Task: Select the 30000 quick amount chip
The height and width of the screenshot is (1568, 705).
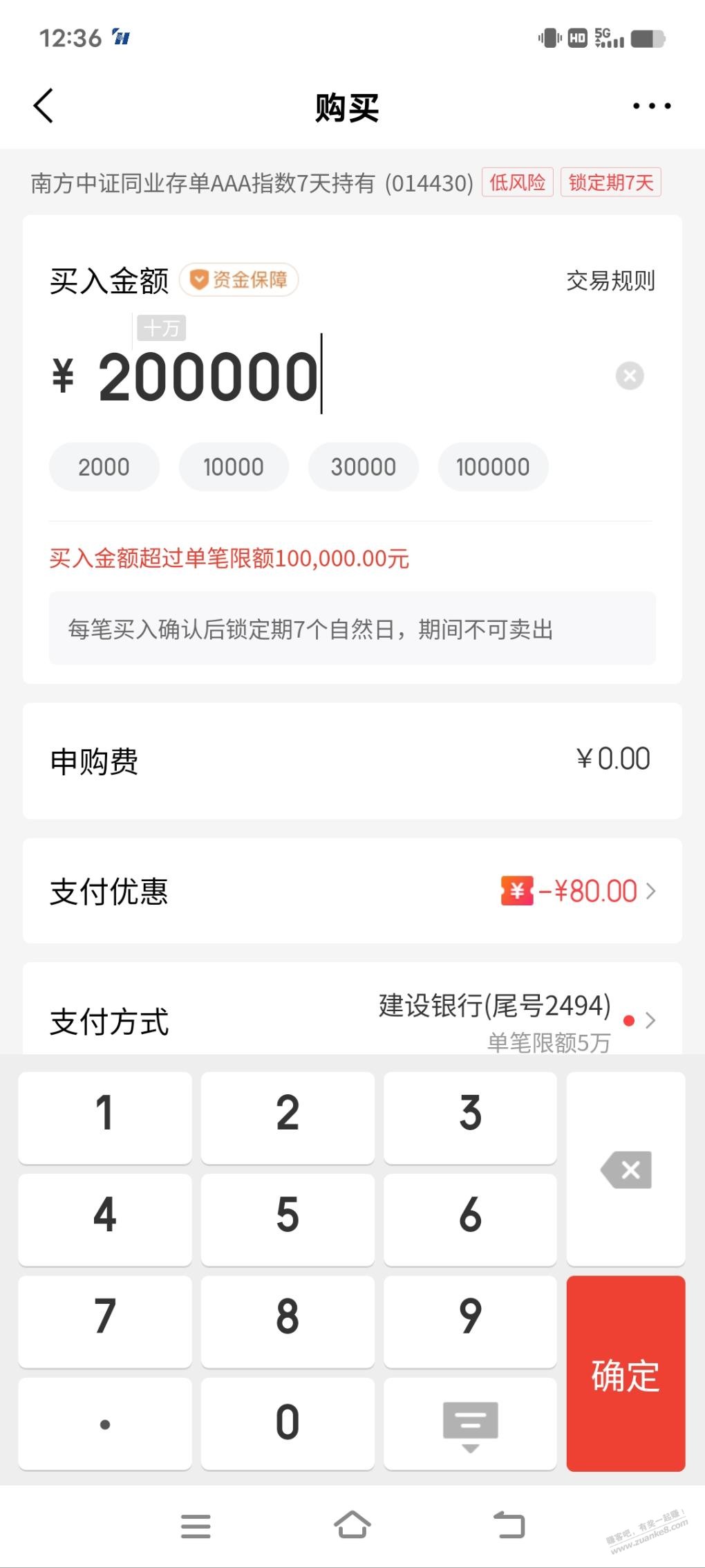Action: point(363,466)
